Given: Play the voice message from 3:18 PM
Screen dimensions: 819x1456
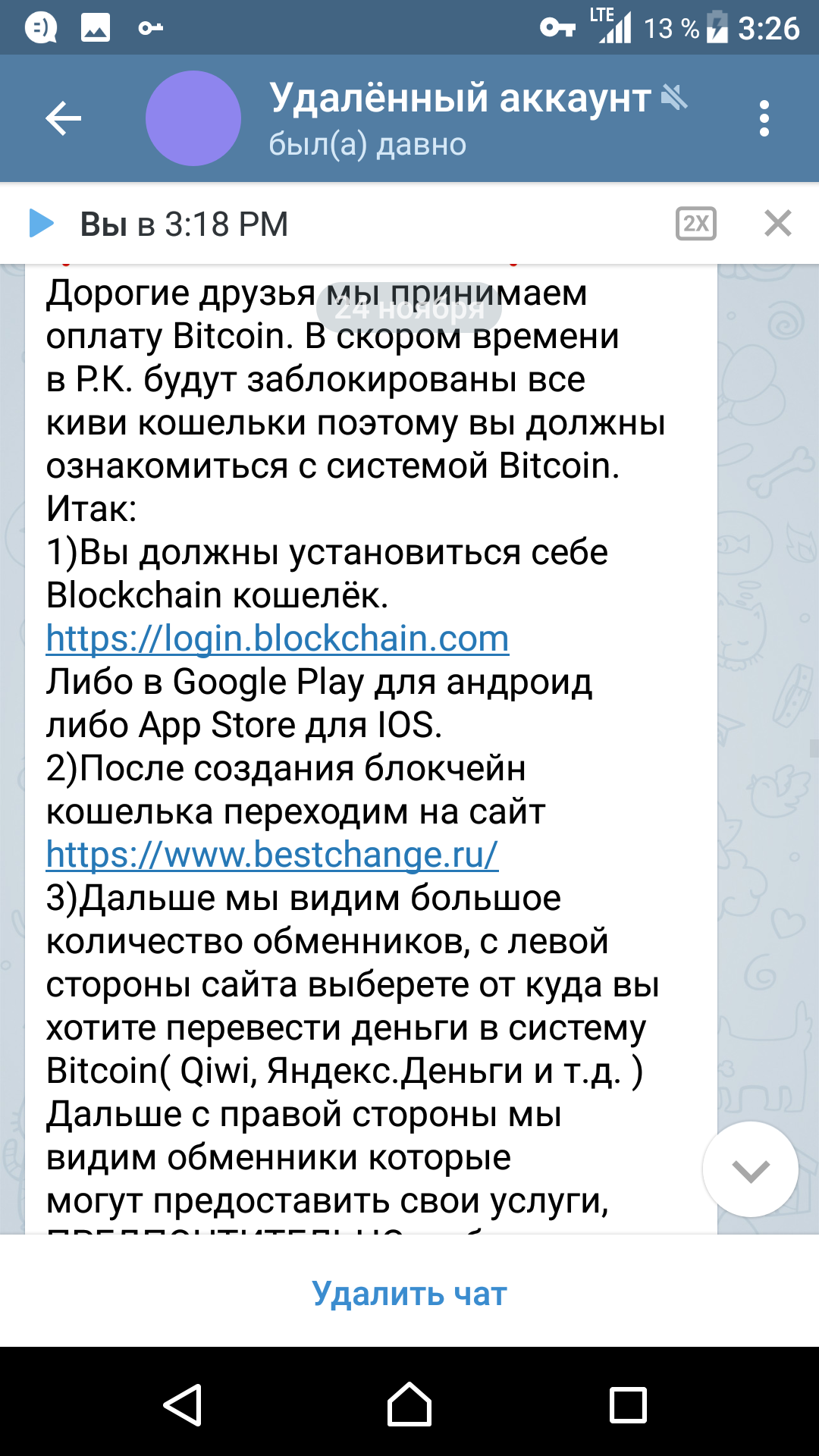Looking at the screenshot, I should tap(41, 224).
